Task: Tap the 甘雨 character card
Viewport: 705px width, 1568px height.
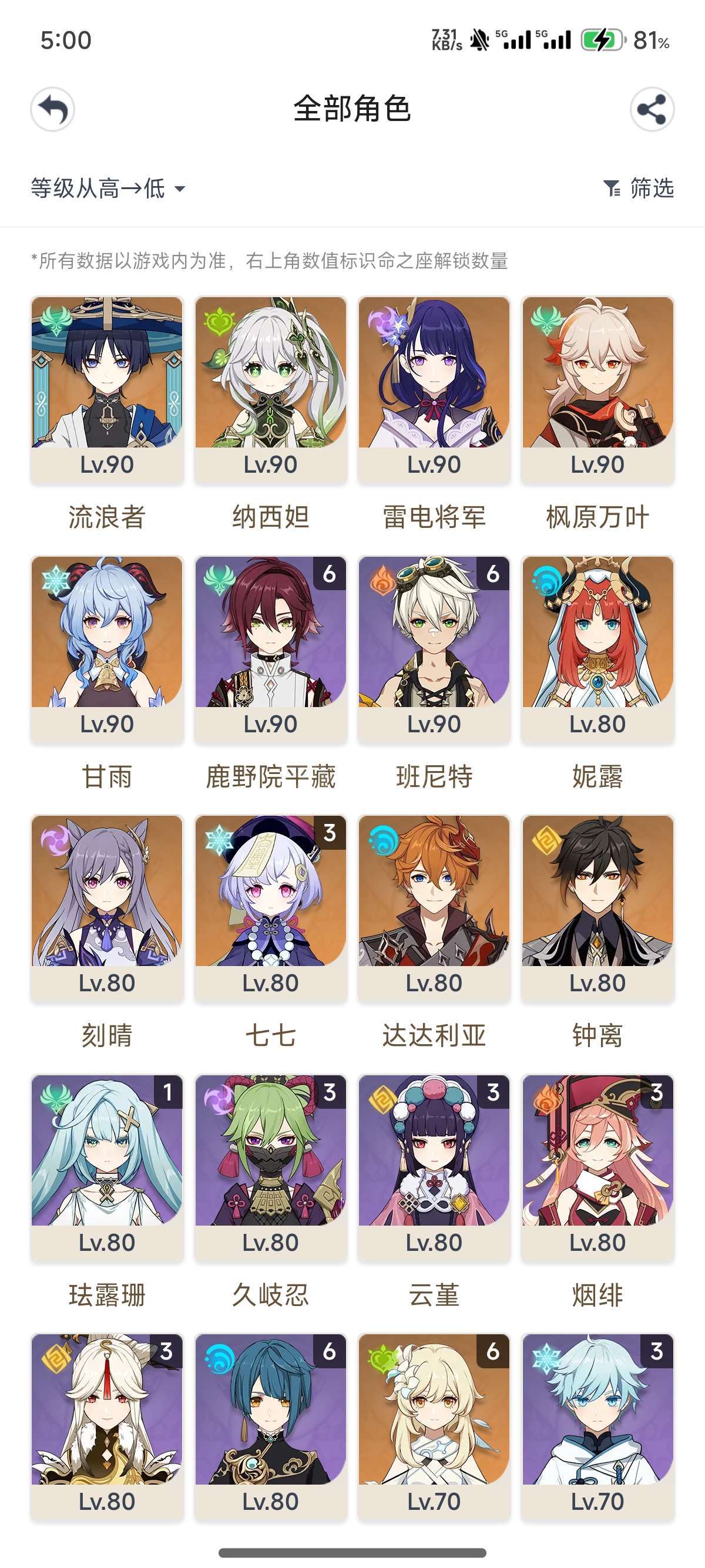Action: pos(107,649)
